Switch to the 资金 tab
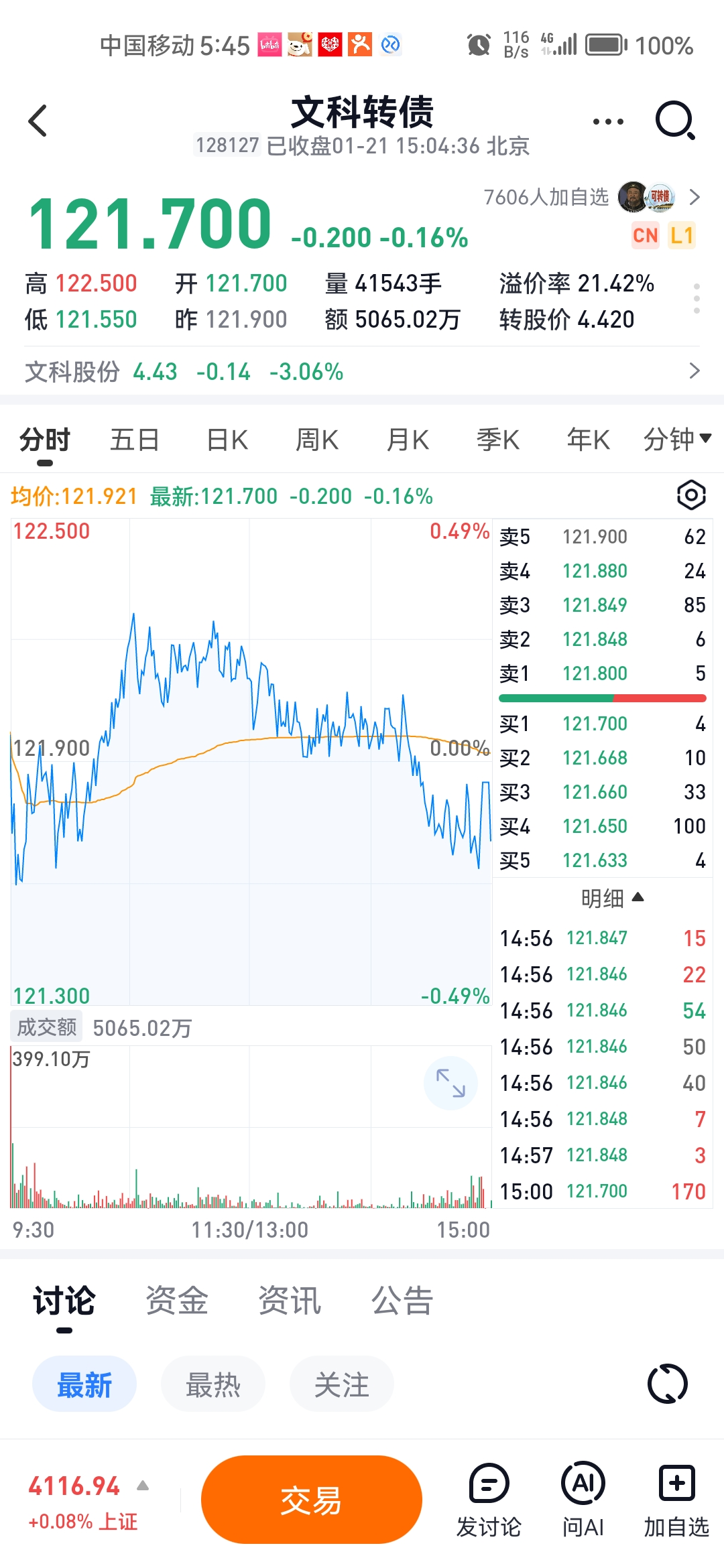The image size is (724, 1568). click(177, 1301)
